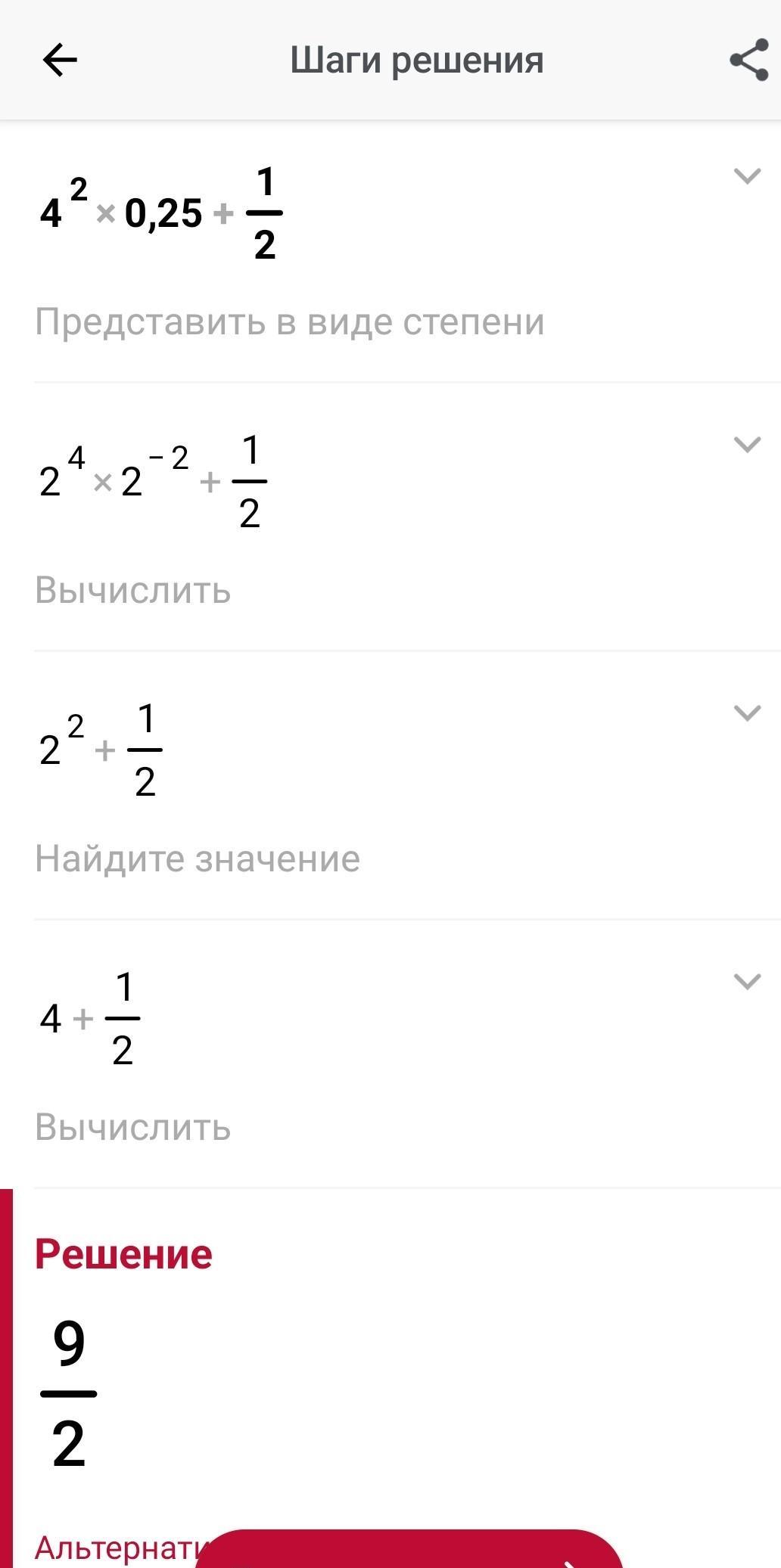Go back using the arrow icon
Viewport: 781px width, 1568px height.
pyautogui.click(x=60, y=60)
